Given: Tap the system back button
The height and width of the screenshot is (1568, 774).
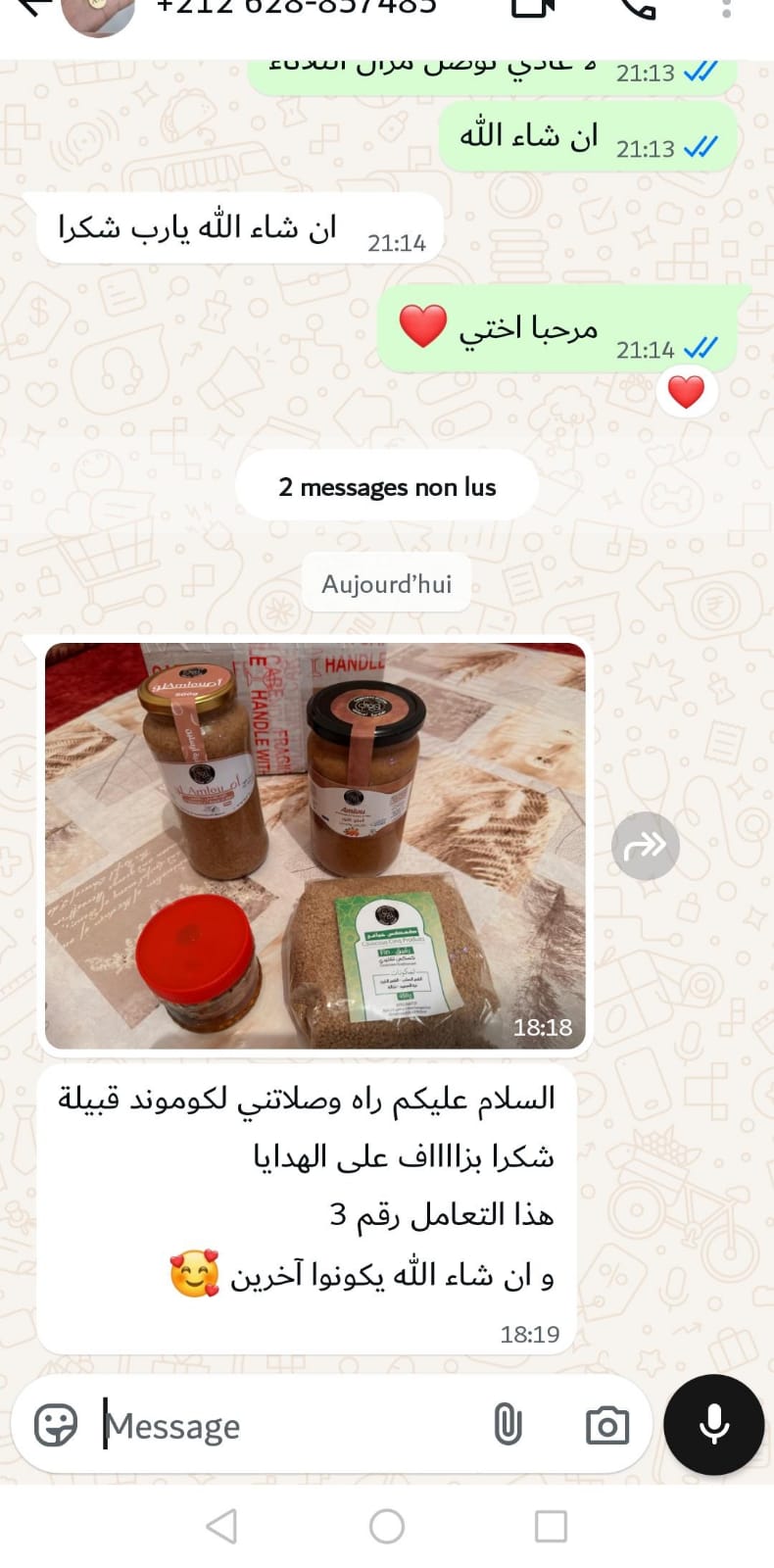Looking at the screenshot, I should tap(222, 1526).
